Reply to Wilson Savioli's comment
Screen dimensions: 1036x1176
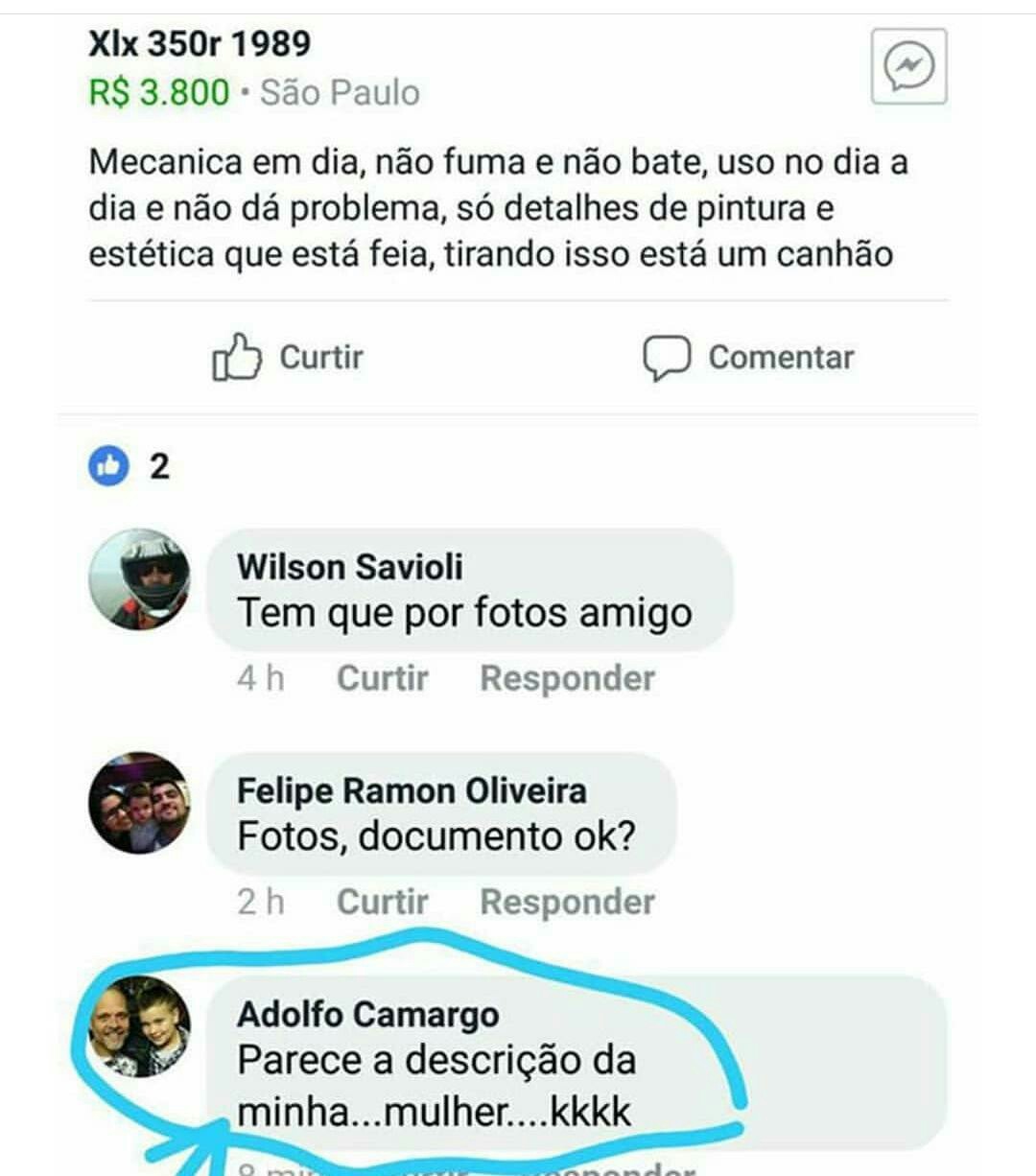click(567, 678)
